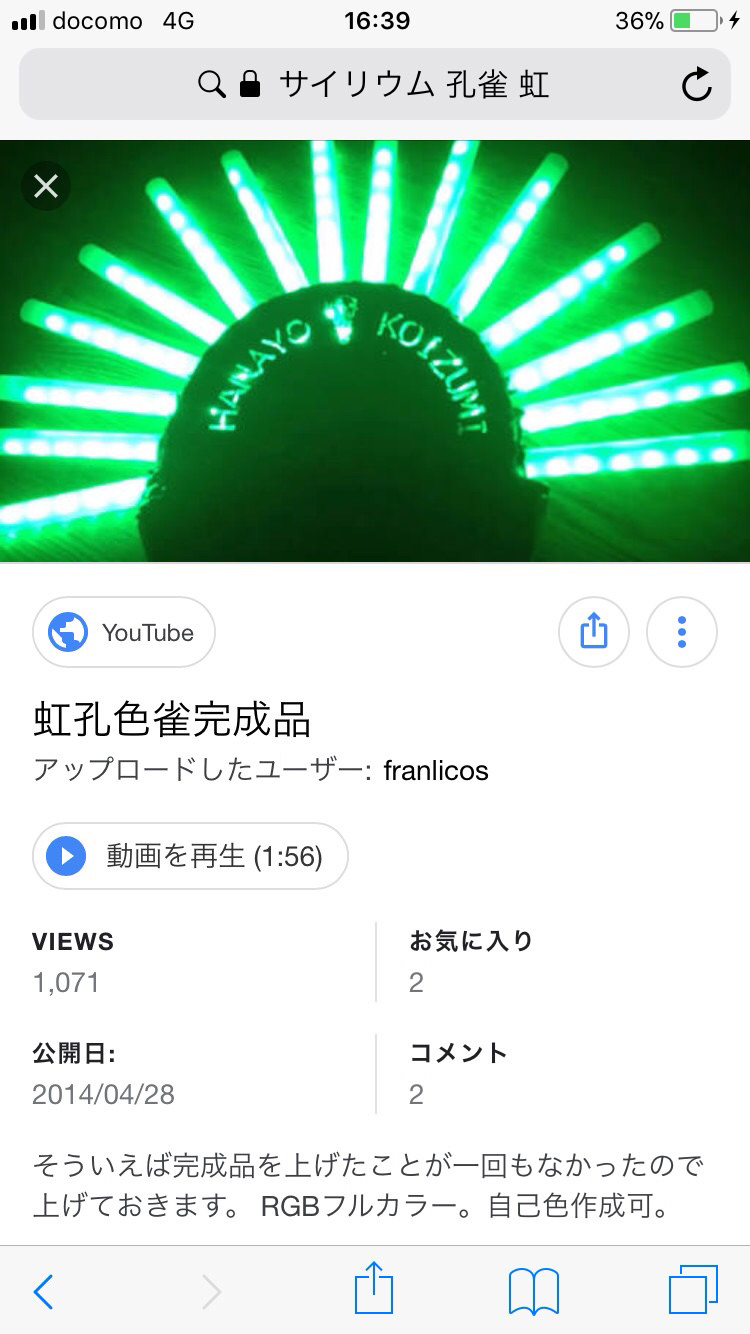Open uploader franlicos
750x1334 pixels.
coord(436,771)
